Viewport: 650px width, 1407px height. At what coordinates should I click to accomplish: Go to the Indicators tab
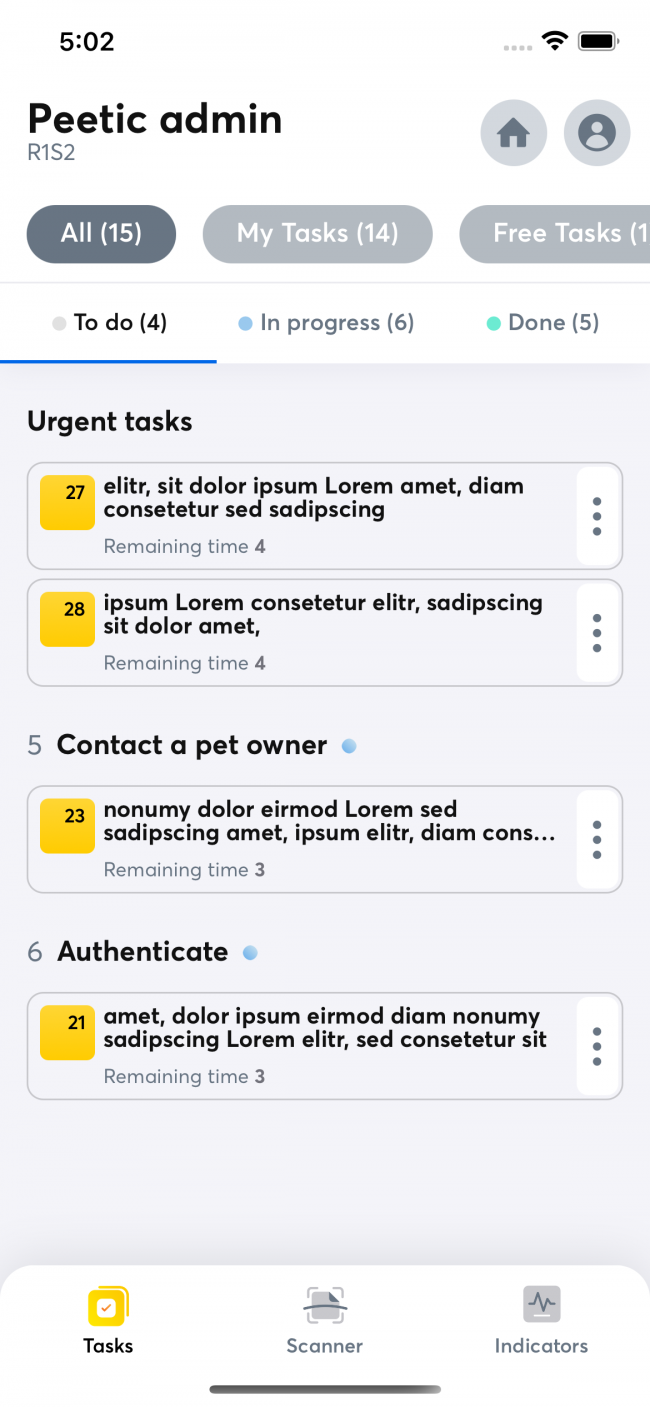coord(541,1321)
